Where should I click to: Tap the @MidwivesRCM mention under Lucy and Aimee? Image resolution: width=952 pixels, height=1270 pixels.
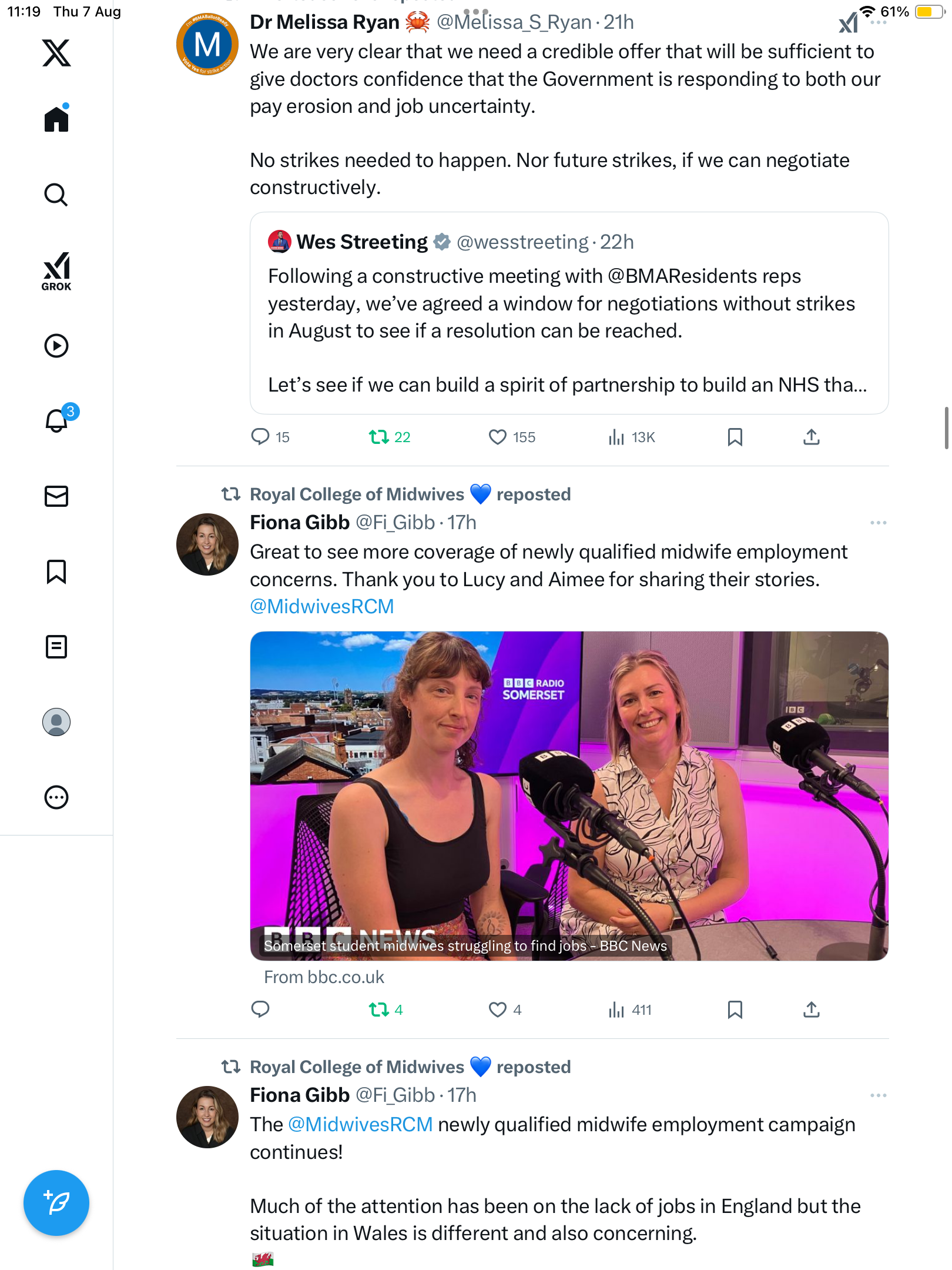pos(322,606)
